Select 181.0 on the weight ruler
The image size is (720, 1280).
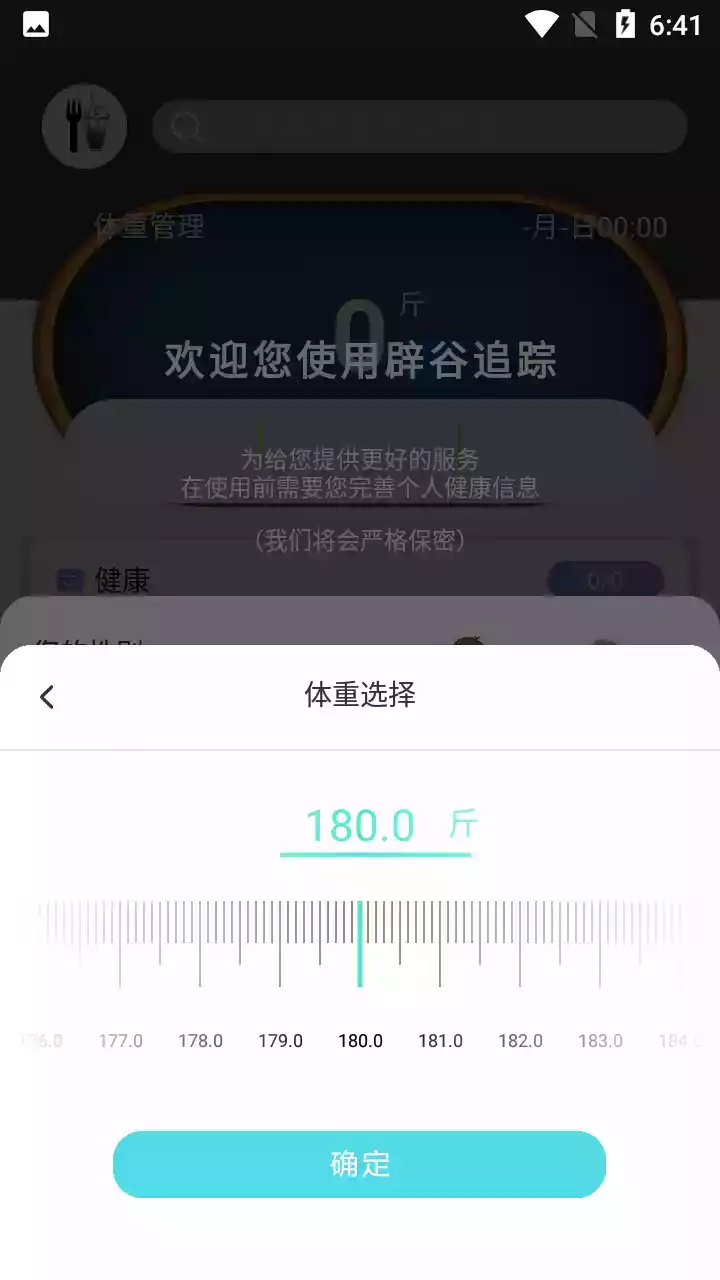click(440, 1040)
